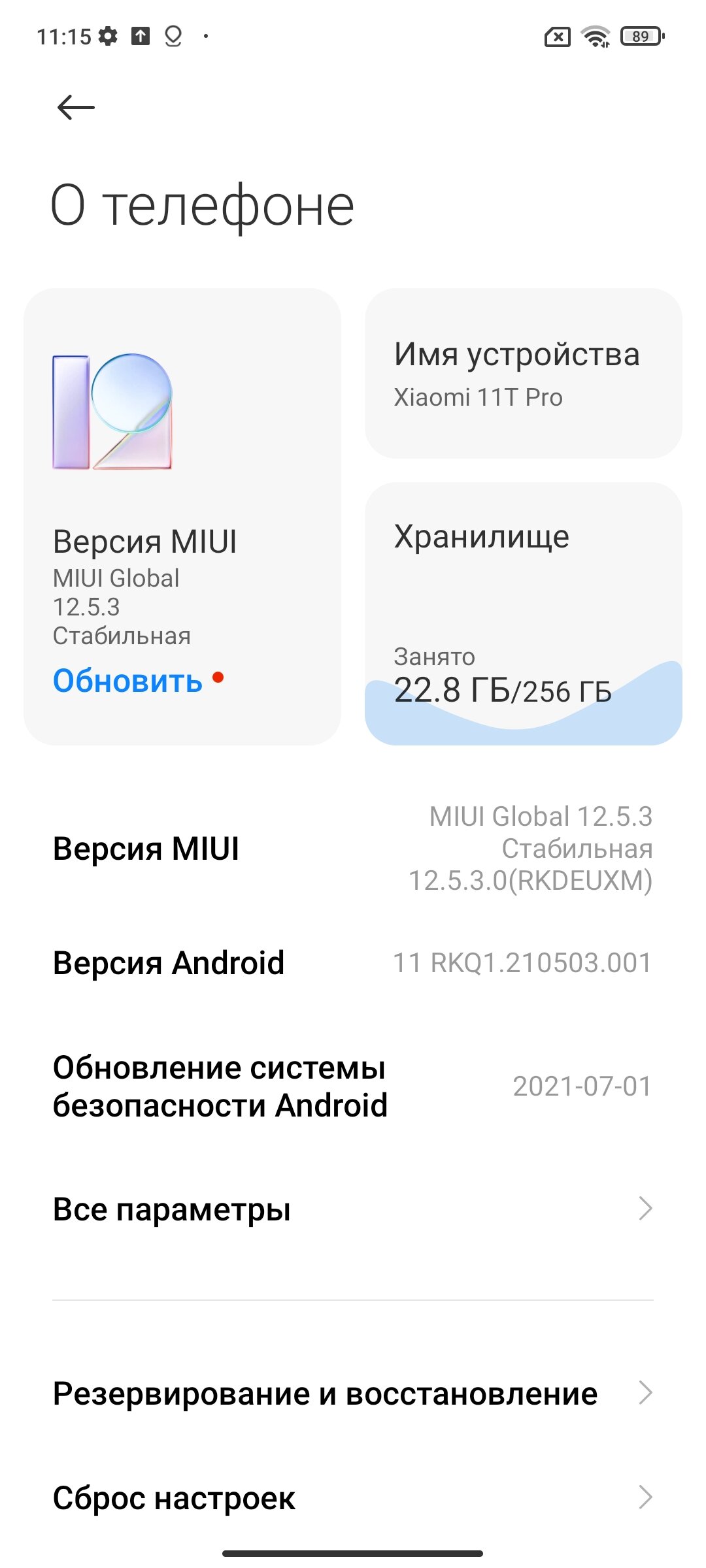Open Все параметры
This screenshot has height=1568, width=706.
point(353,1209)
